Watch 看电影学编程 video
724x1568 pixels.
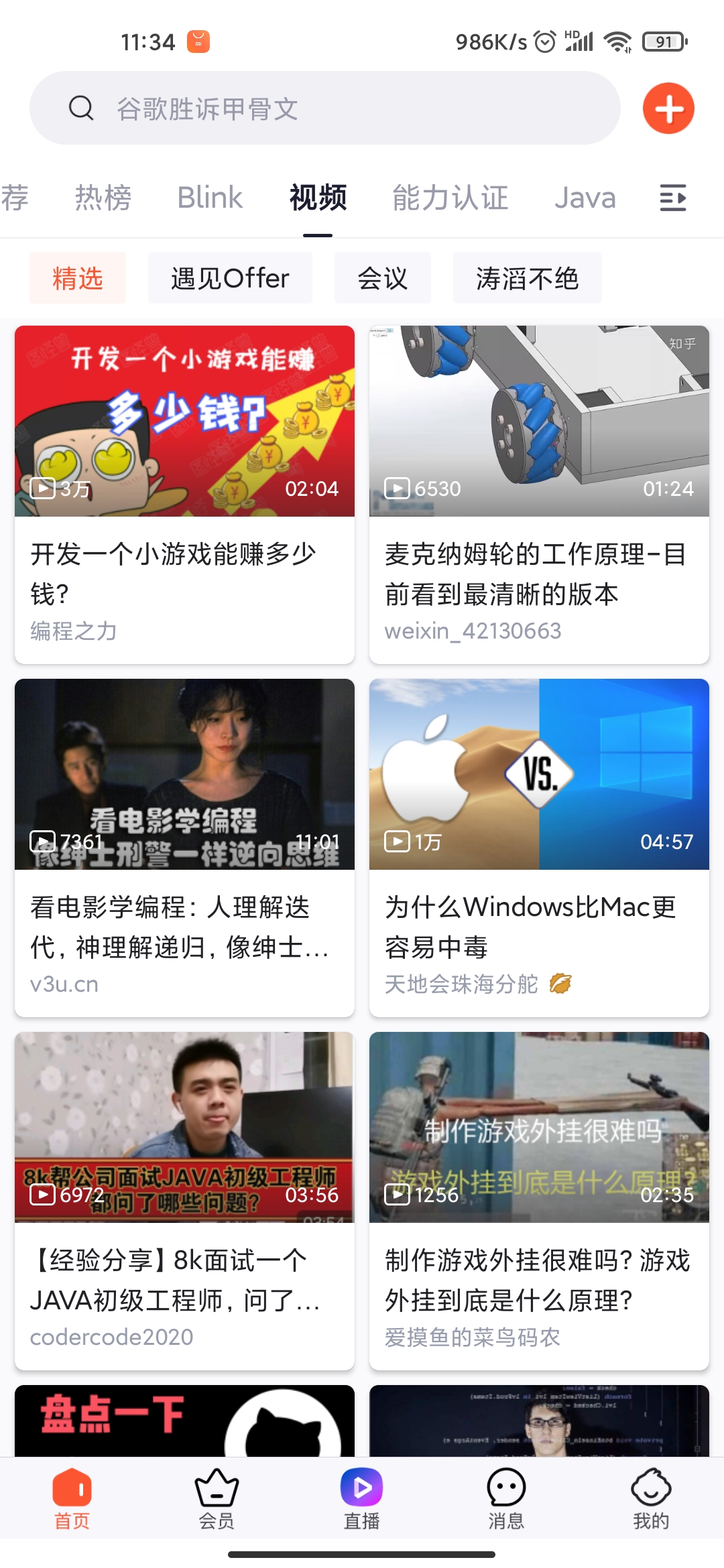pos(184,775)
